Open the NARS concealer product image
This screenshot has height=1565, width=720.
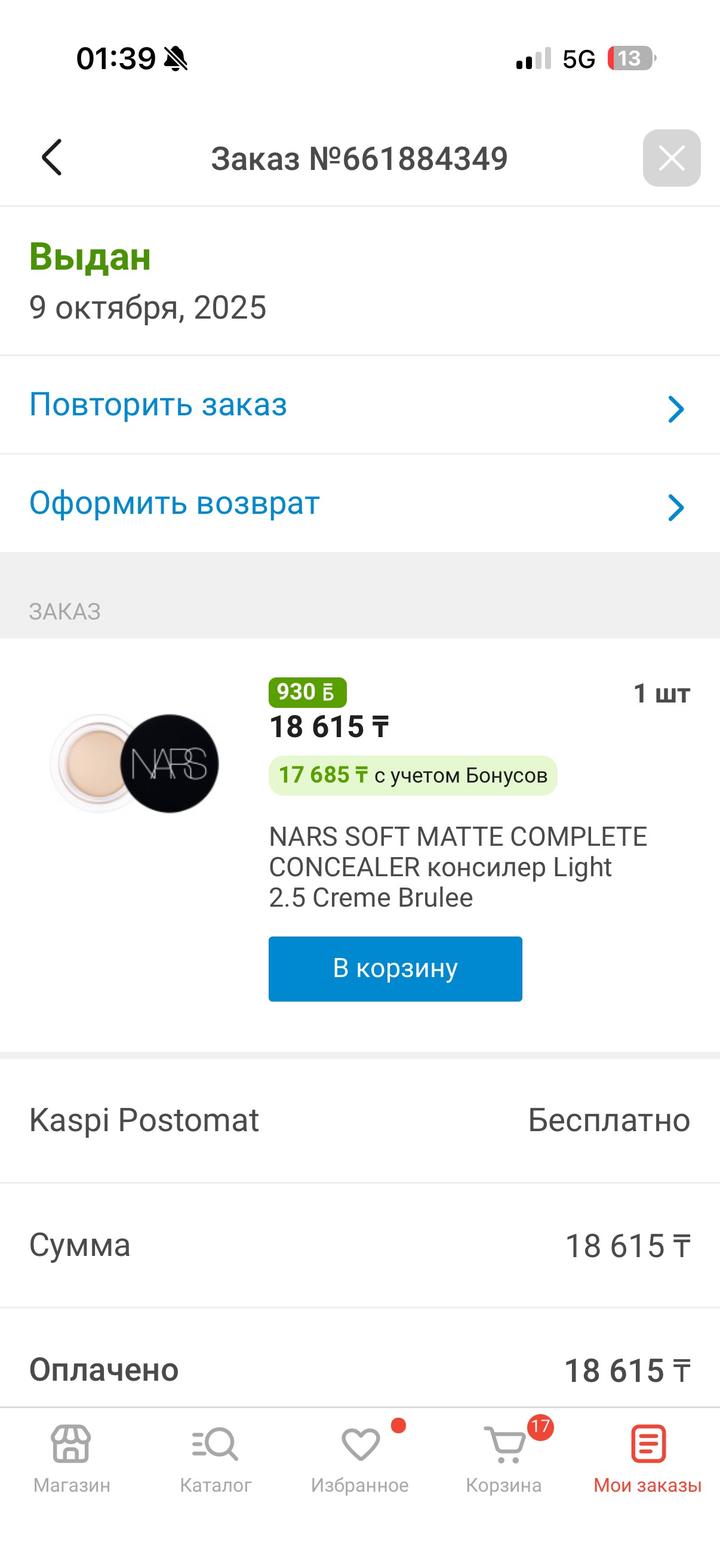coord(135,763)
